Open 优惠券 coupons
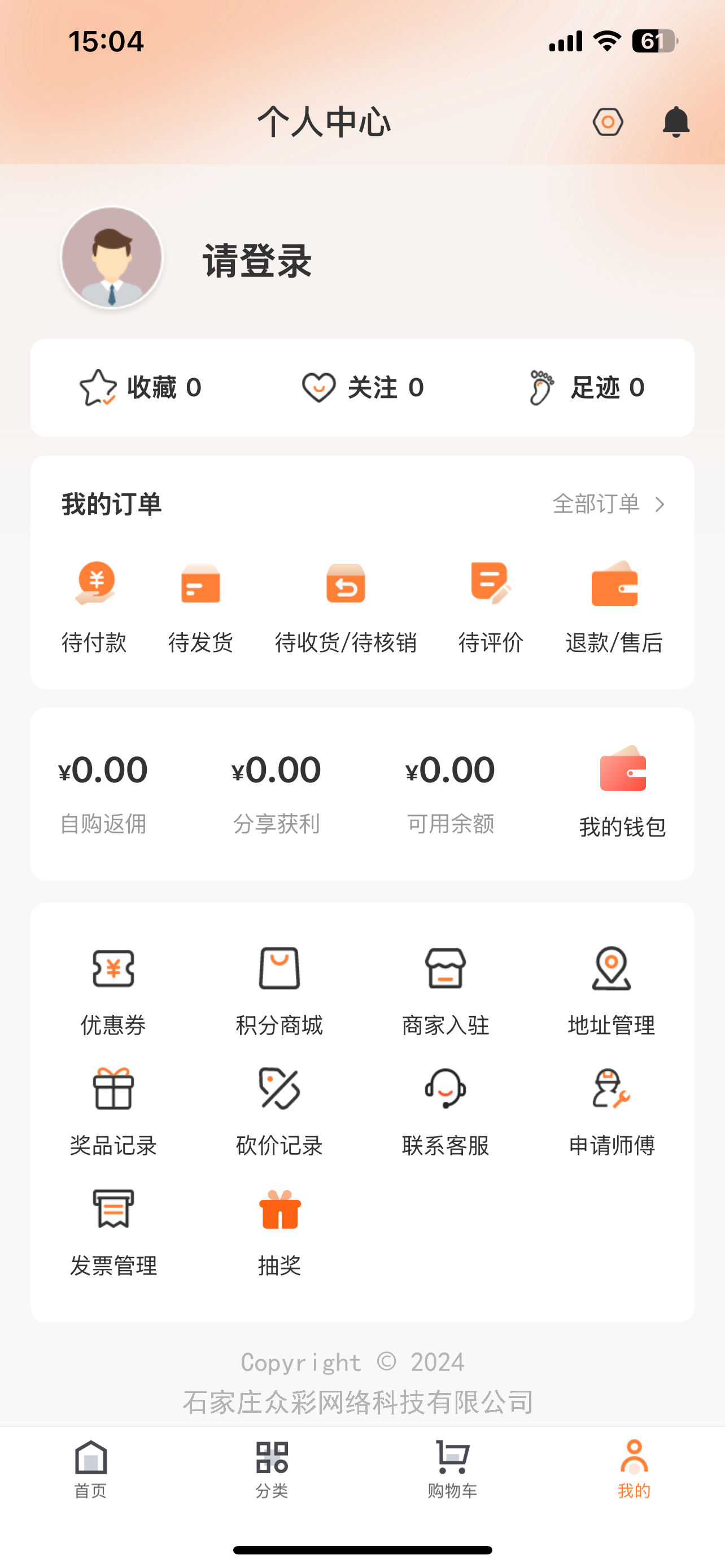 pyautogui.click(x=113, y=990)
